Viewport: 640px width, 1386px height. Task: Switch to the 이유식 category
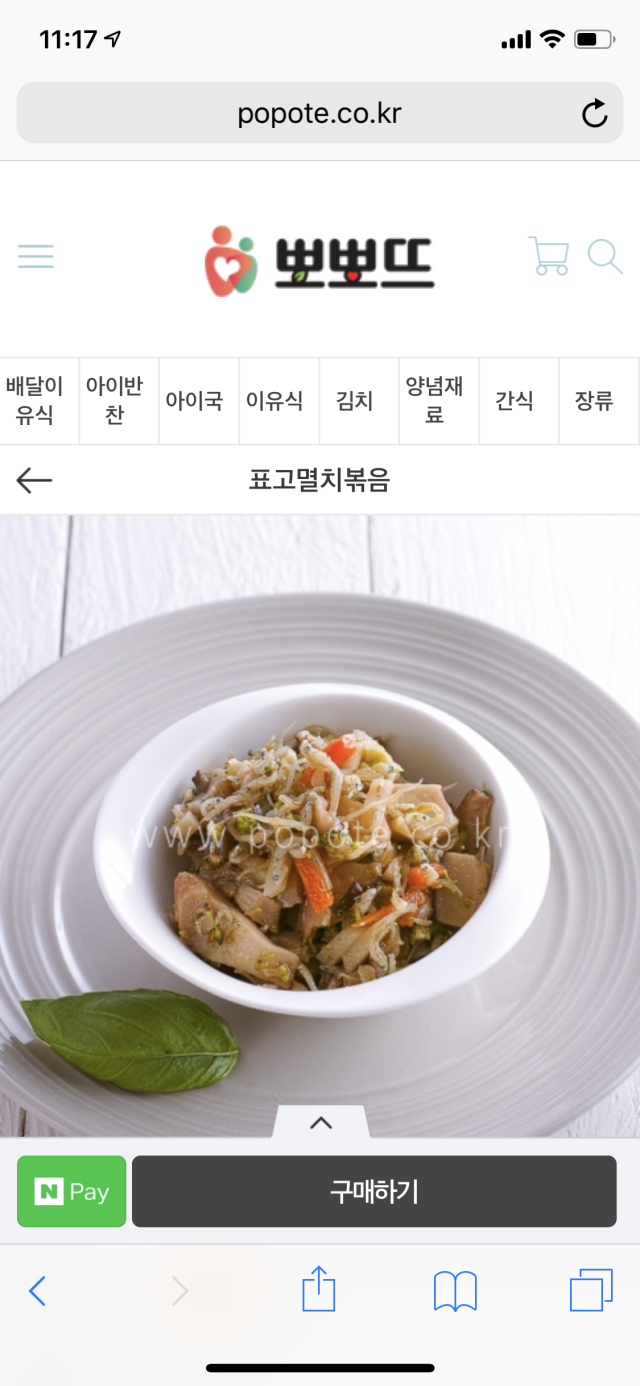pos(275,401)
